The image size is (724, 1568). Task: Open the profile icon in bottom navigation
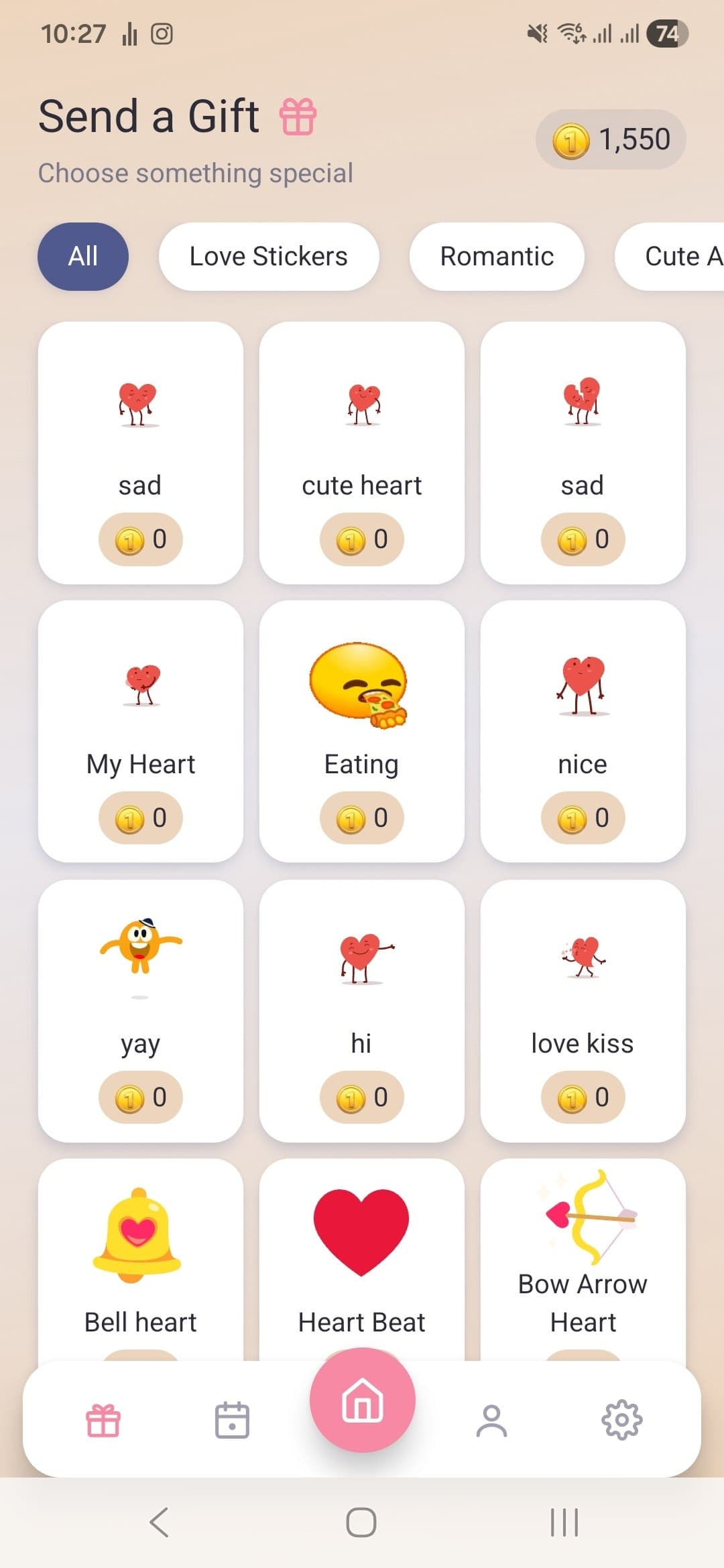(491, 1419)
